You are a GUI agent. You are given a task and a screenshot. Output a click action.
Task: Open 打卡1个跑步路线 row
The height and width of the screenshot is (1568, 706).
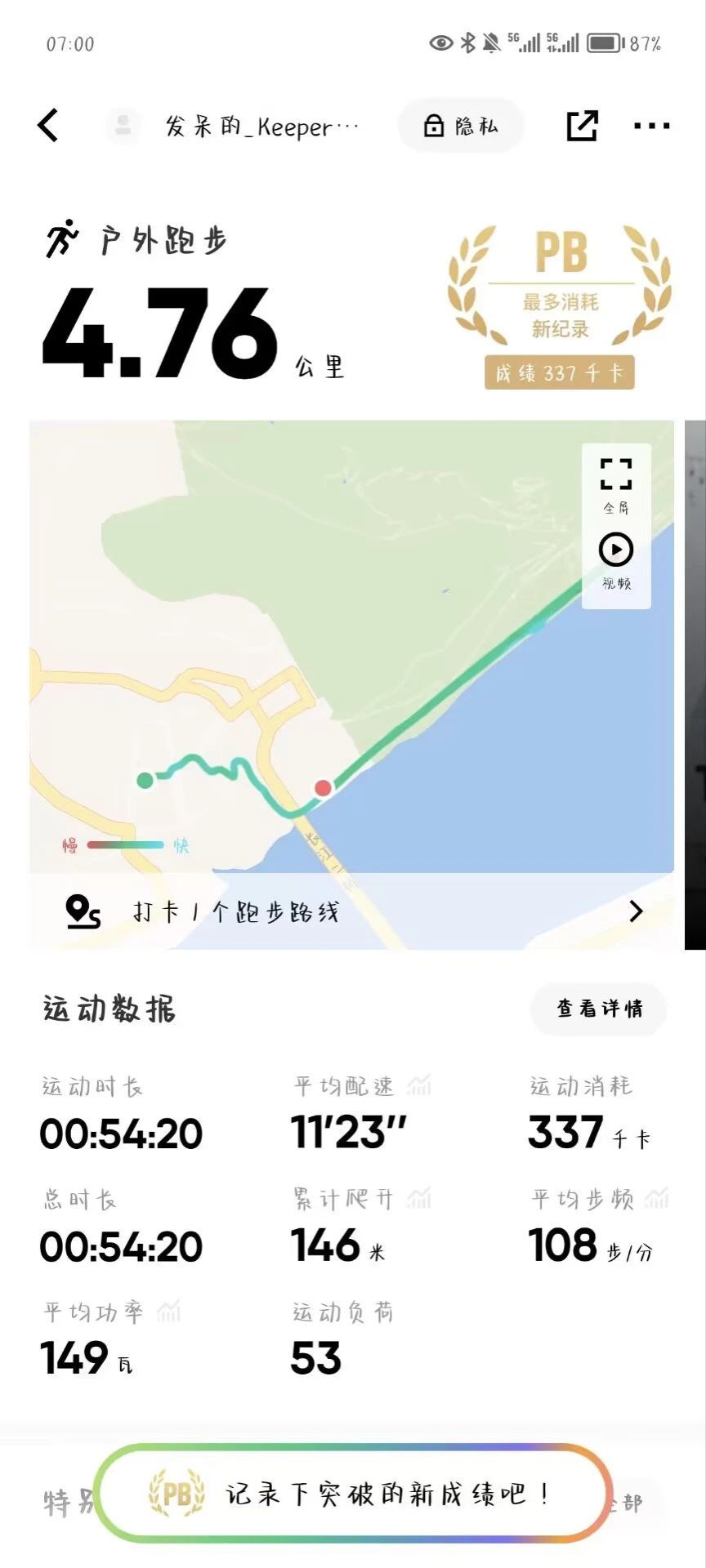[x=353, y=911]
